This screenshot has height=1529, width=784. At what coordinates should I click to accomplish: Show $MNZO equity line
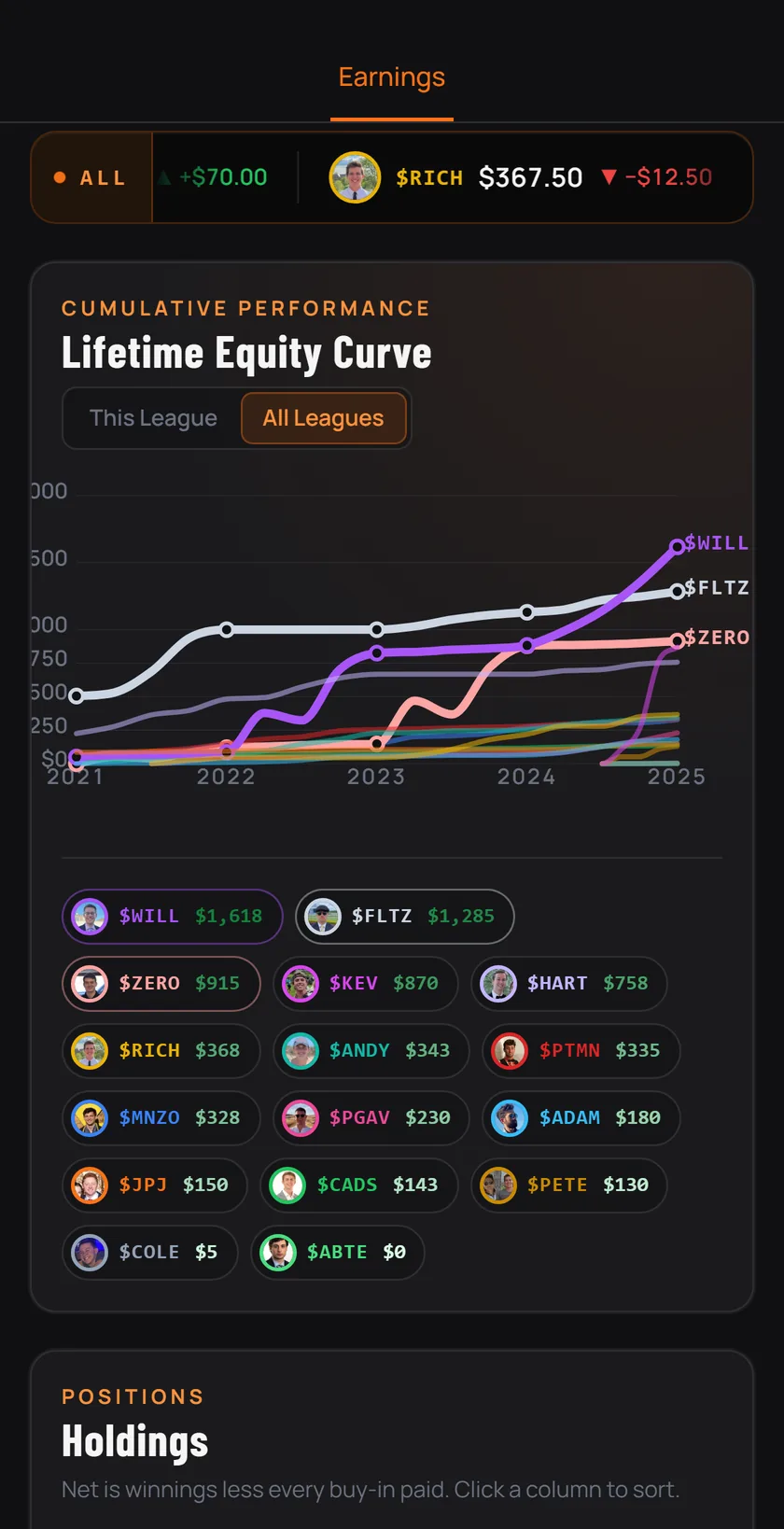[161, 1118]
